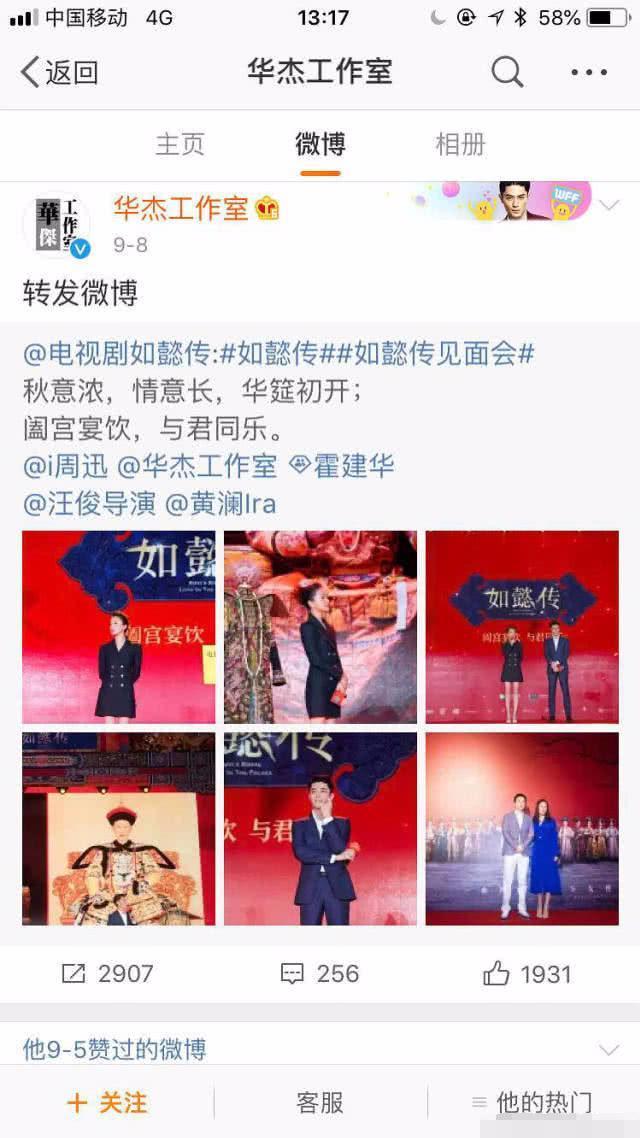Screen dimensions: 640x1138
Task: Open the 256 comments
Action: [319, 973]
